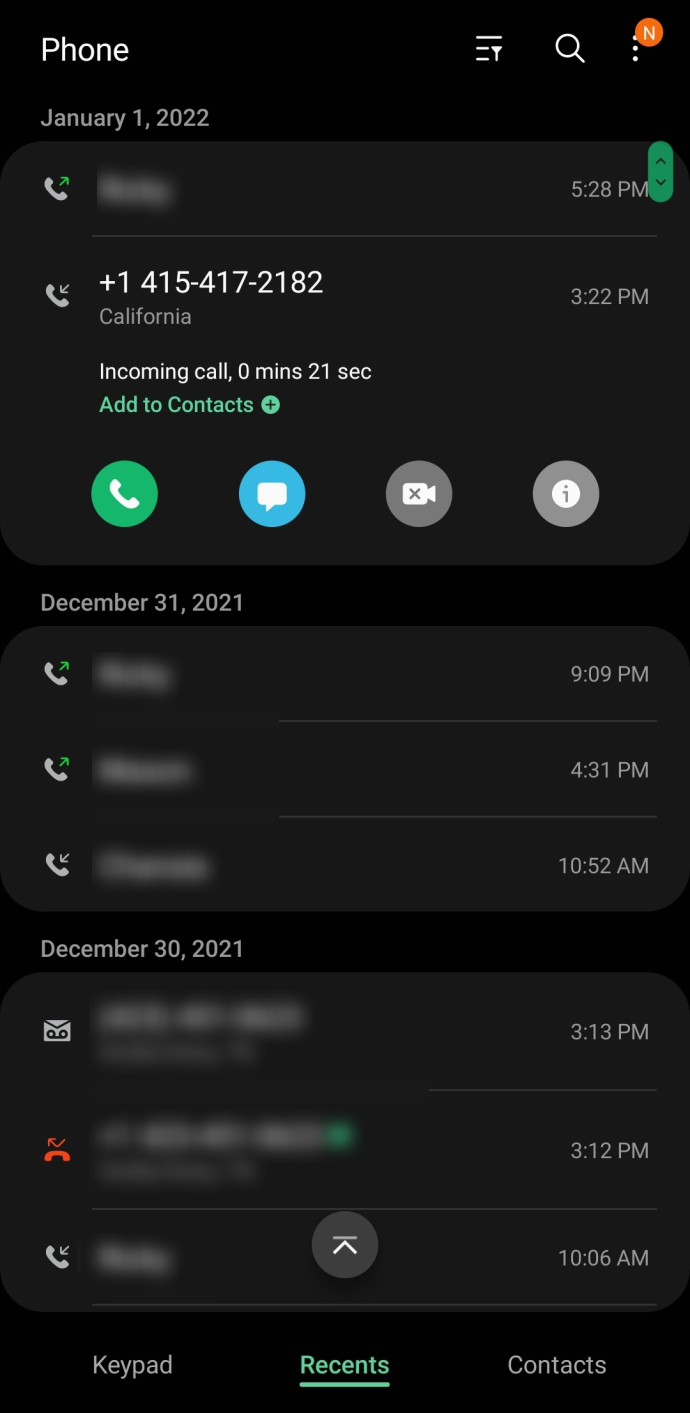Send a message to +1 415-417-2182
This screenshot has width=690, height=1413.
272,493
